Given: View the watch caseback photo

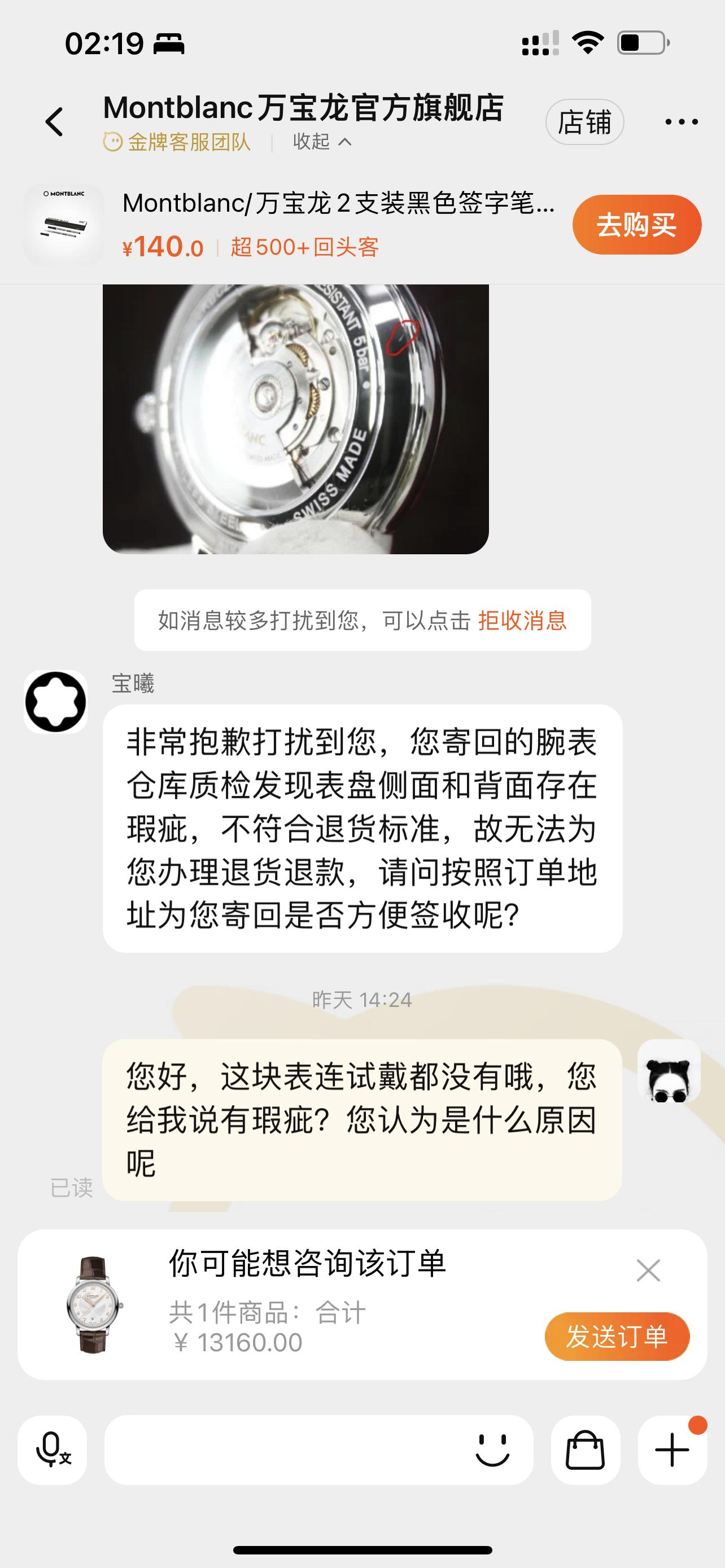Looking at the screenshot, I should 295,419.
